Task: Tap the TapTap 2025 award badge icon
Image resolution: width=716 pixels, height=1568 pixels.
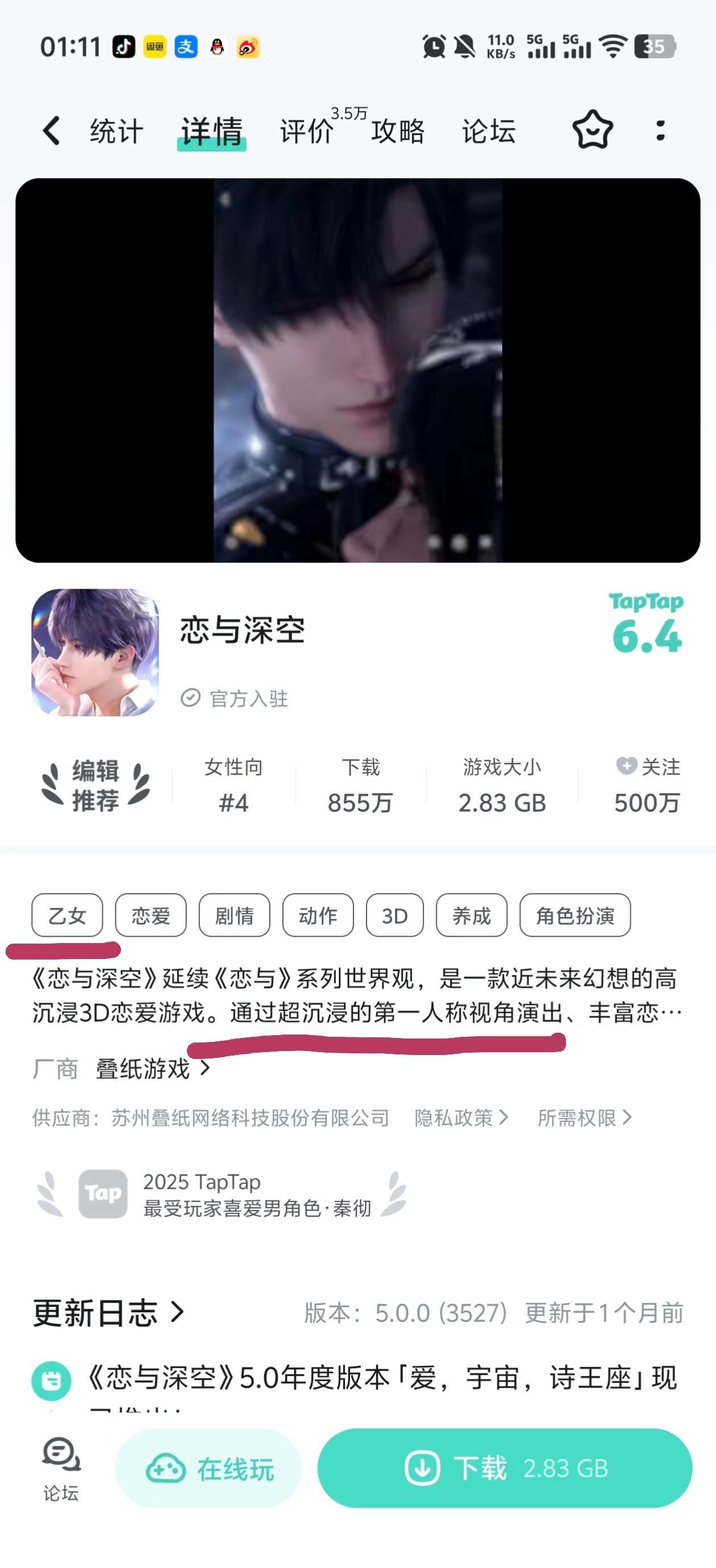Action: [102, 1194]
